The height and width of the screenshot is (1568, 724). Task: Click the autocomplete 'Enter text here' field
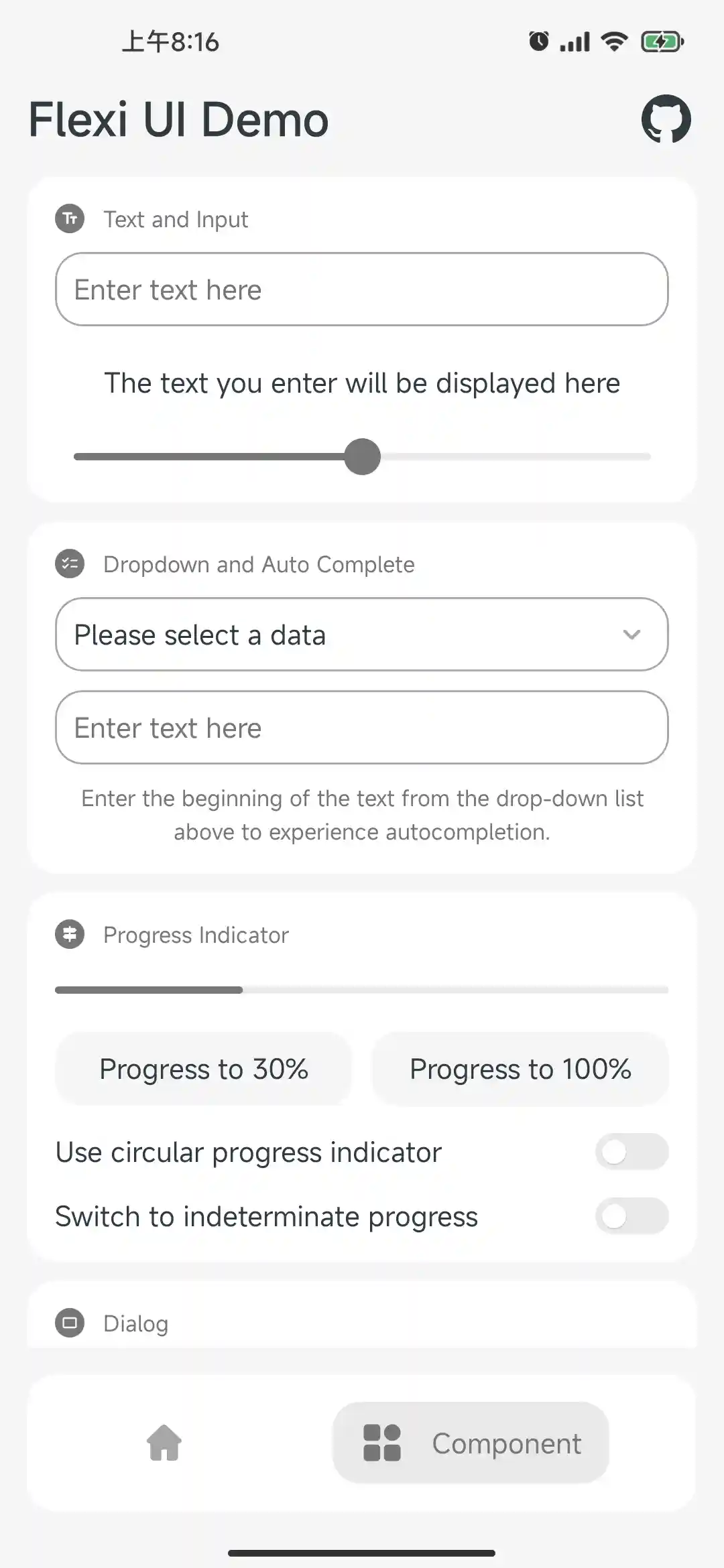[361, 728]
